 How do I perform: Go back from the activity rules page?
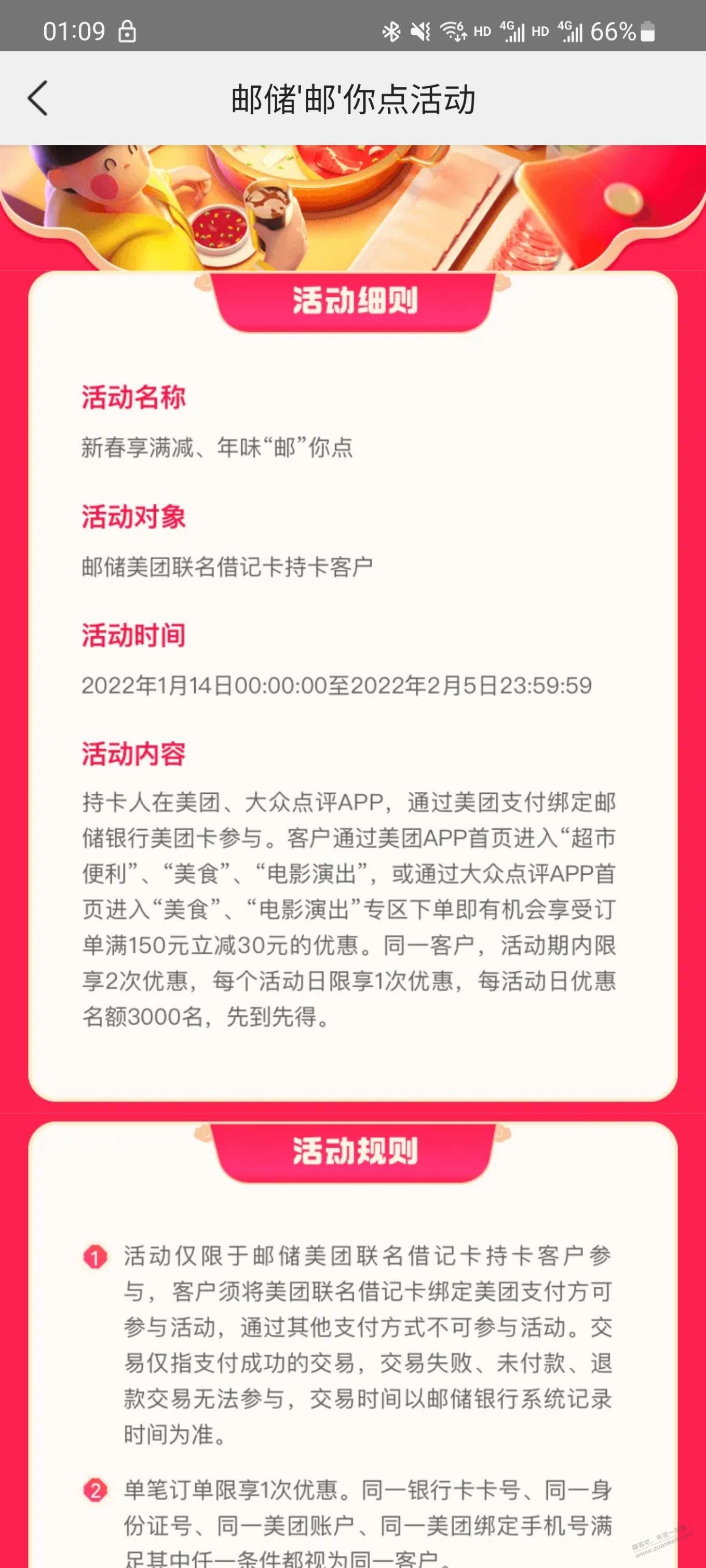click(x=38, y=98)
